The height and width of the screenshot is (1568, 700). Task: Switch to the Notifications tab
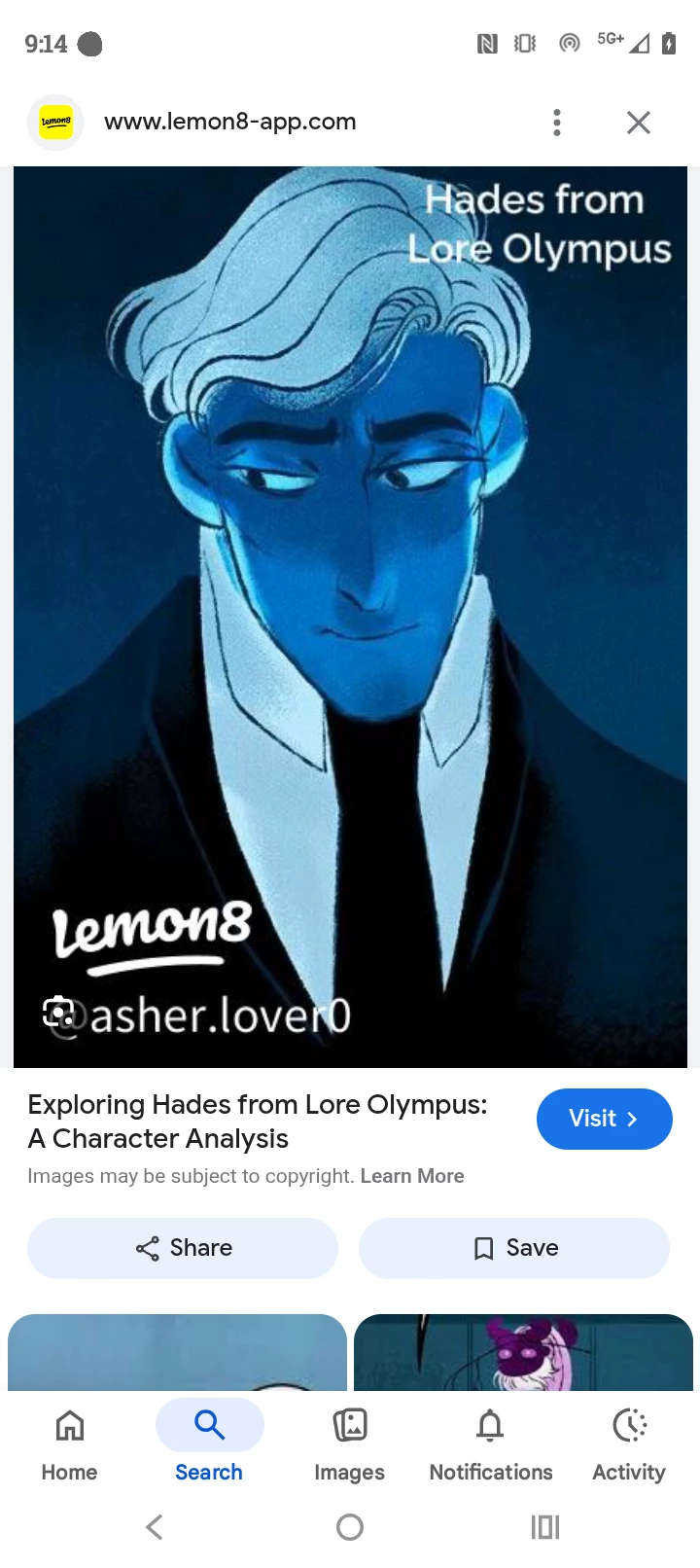tap(490, 1444)
